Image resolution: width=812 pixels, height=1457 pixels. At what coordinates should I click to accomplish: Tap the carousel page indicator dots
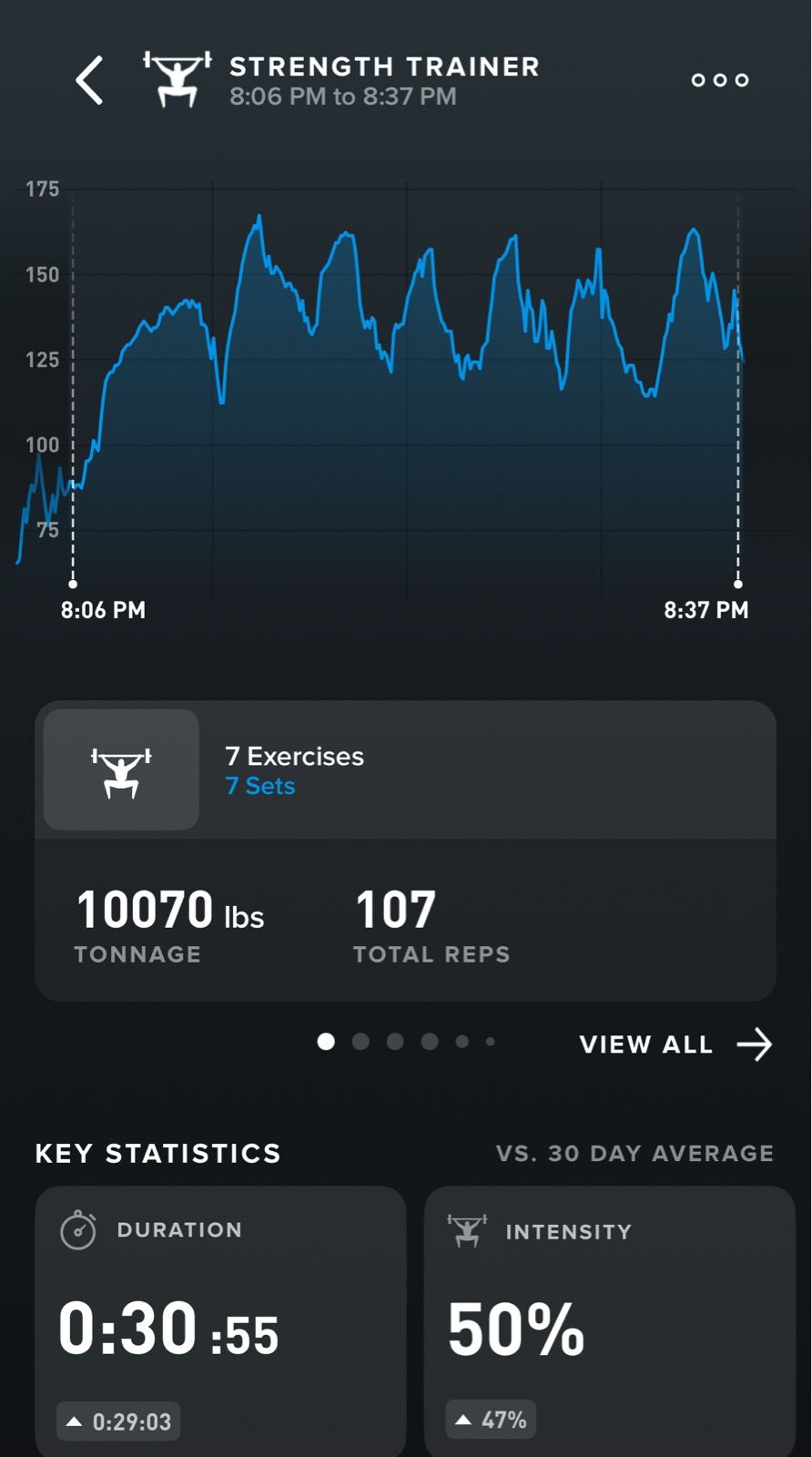(x=406, y=1042)
